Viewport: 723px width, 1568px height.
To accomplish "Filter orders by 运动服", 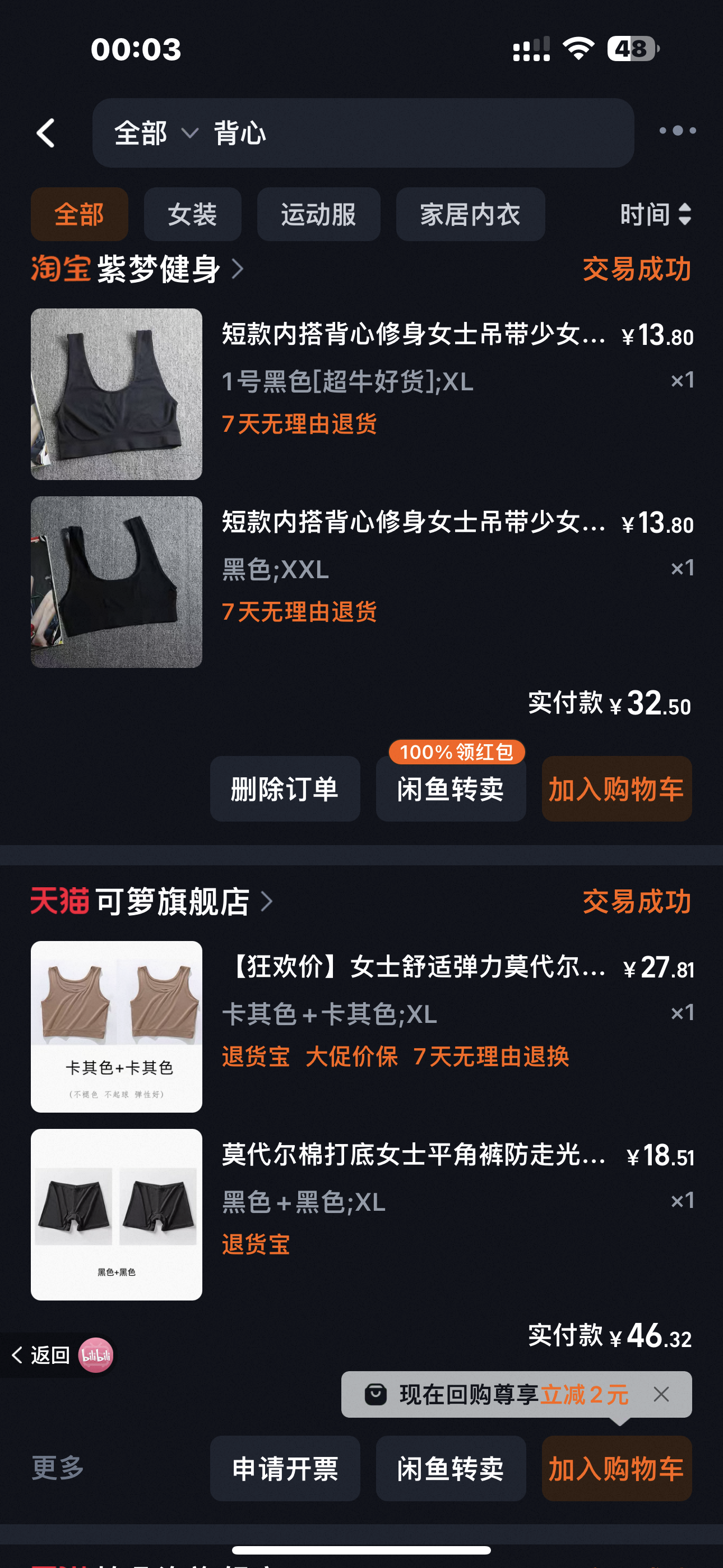I will (318, 214).
